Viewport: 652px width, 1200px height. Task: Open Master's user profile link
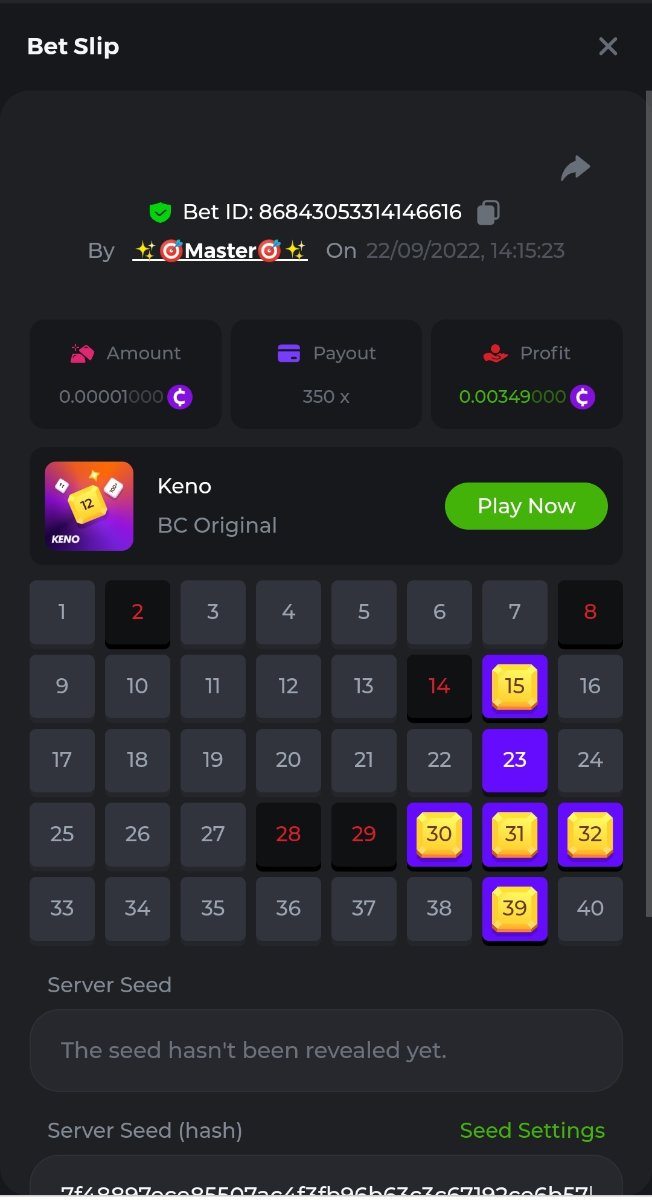tap(220, 250)
